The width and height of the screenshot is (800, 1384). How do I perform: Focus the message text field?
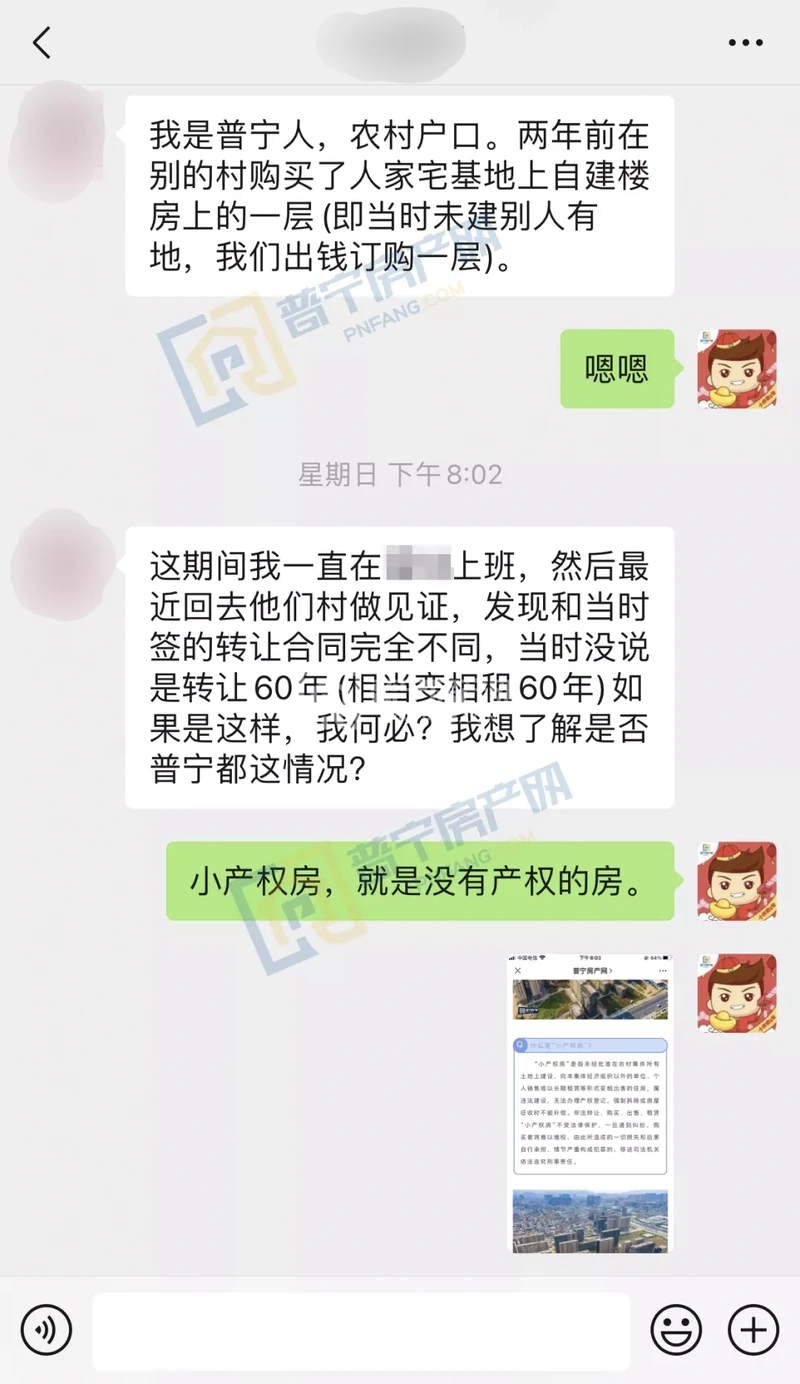click(x=360, y=1331)
